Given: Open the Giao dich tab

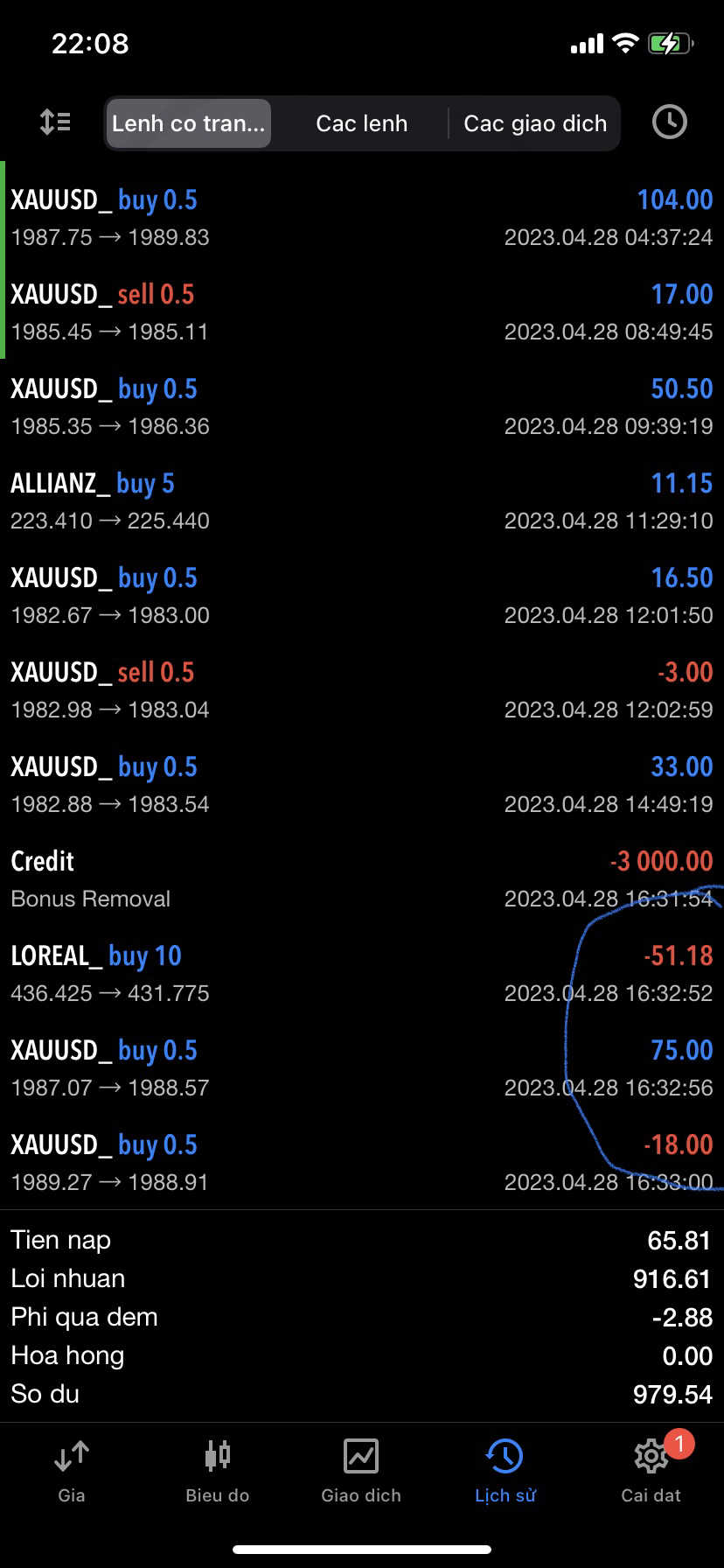Looking at the screenshot, I should 361,1472.
